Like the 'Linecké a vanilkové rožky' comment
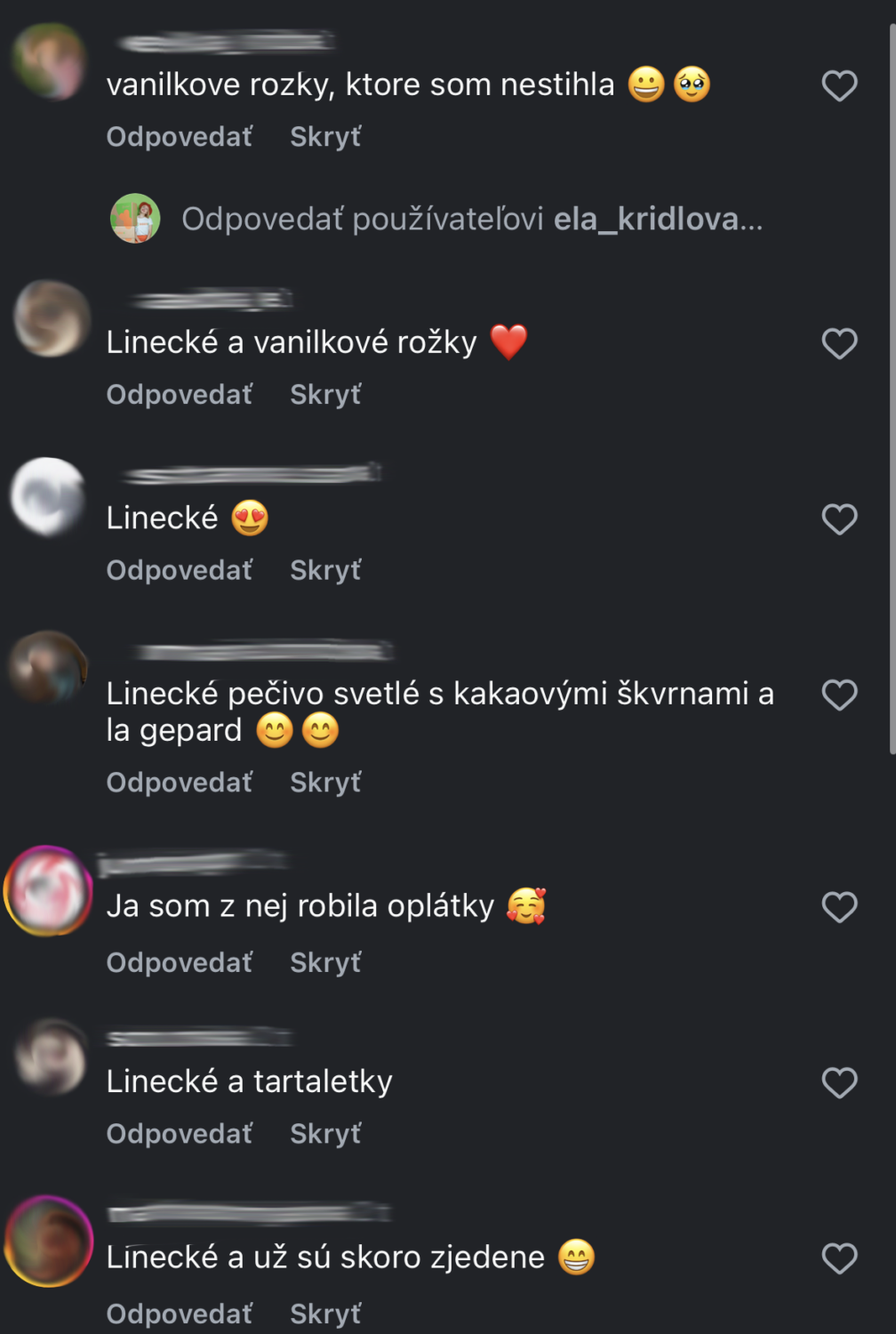896x1334 pixels. pyautogui.click(x=839, y=343)
